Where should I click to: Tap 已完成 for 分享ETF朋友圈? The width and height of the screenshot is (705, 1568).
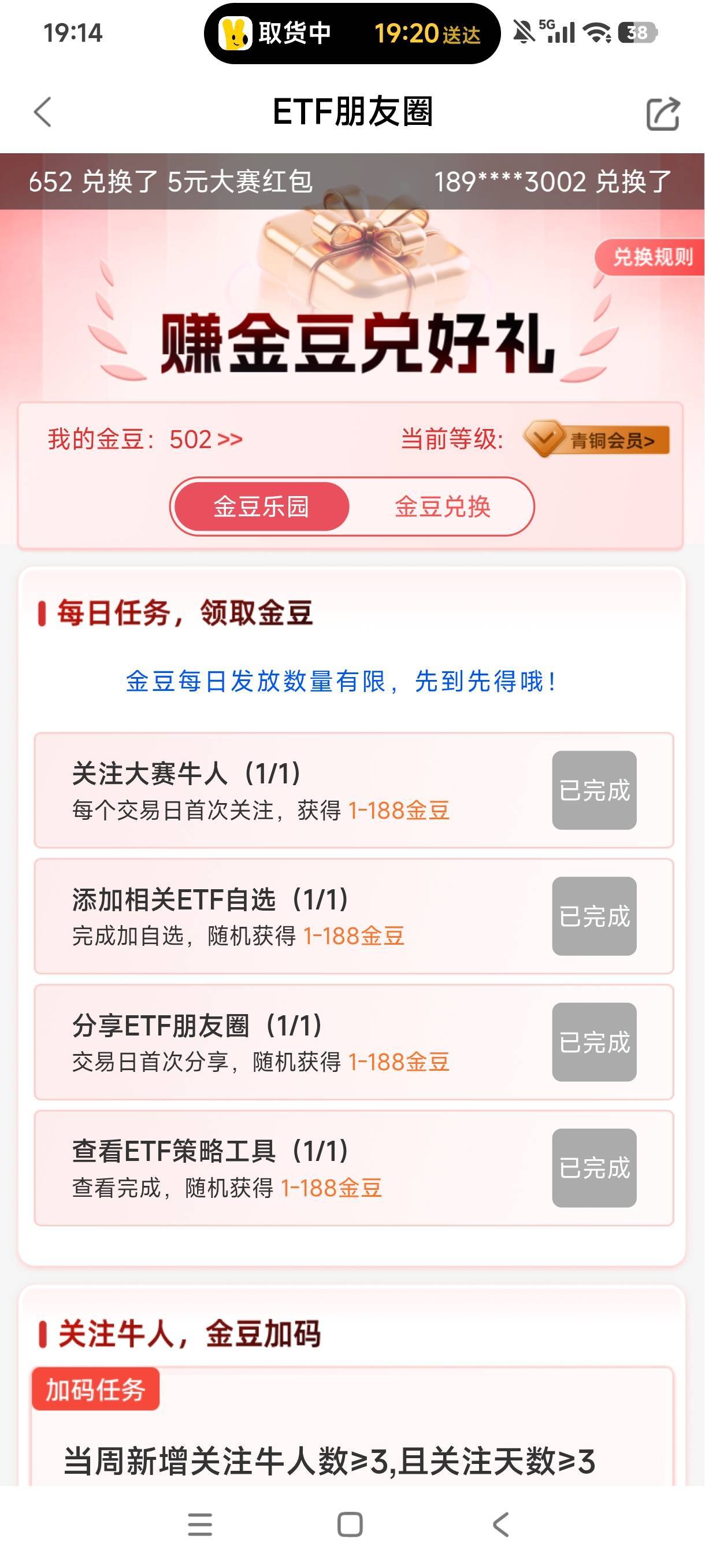point(594,1042)
